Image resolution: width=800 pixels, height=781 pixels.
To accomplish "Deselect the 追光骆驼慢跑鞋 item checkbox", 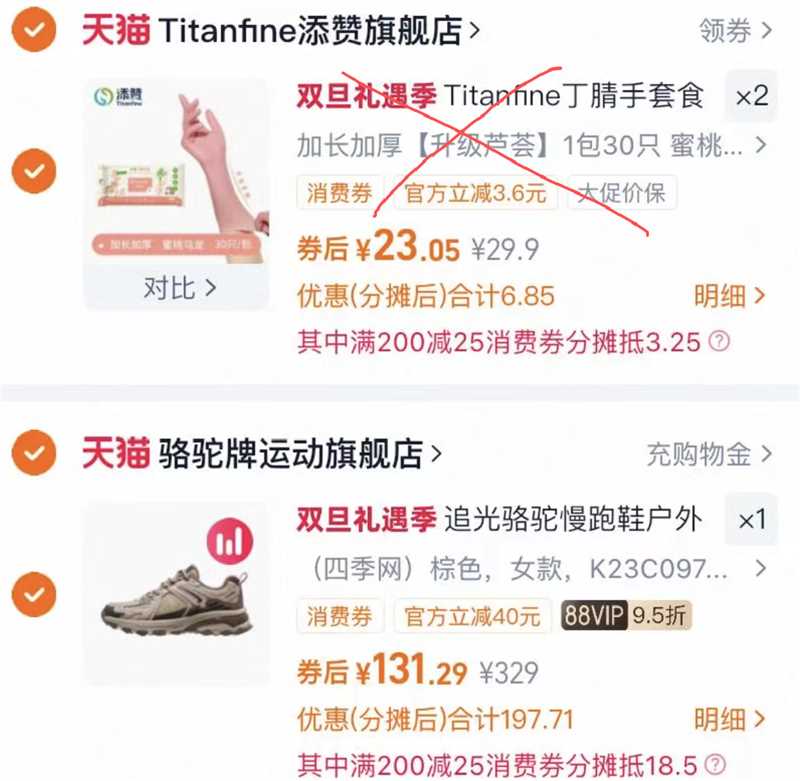I will (x=34, y=594).
